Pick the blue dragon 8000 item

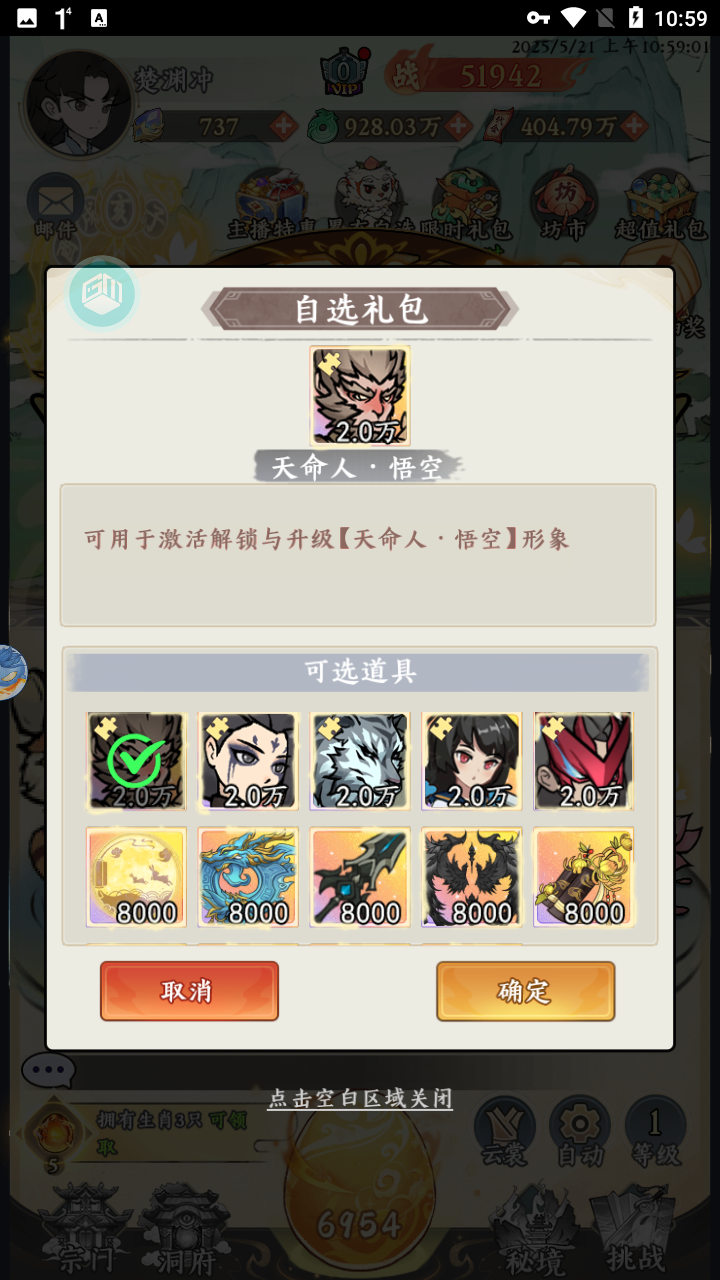[x=248, y=877]
